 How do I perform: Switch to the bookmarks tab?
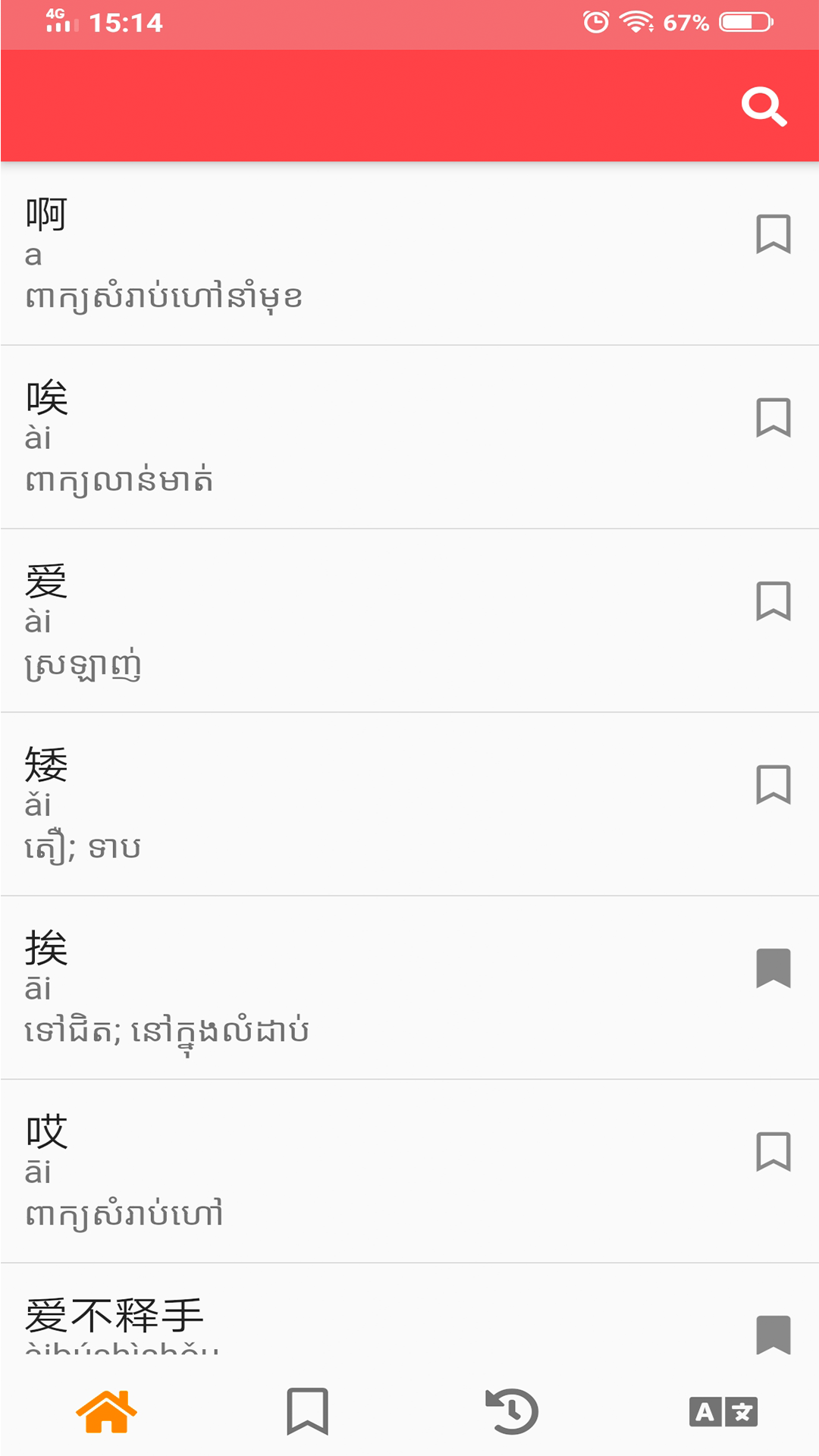(x=307, y=1412)
